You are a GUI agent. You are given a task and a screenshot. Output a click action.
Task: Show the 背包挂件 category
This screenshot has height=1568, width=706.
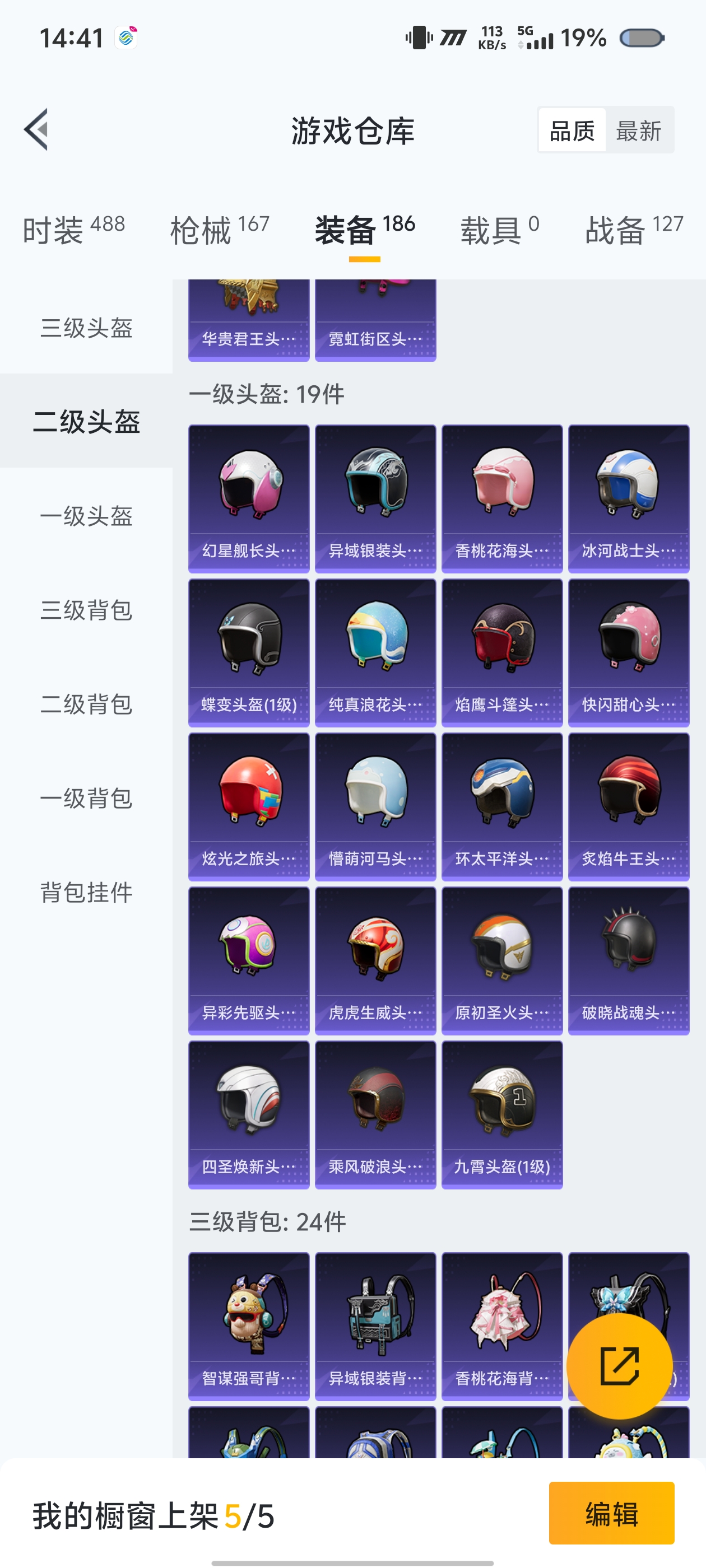tap(86, 892)
